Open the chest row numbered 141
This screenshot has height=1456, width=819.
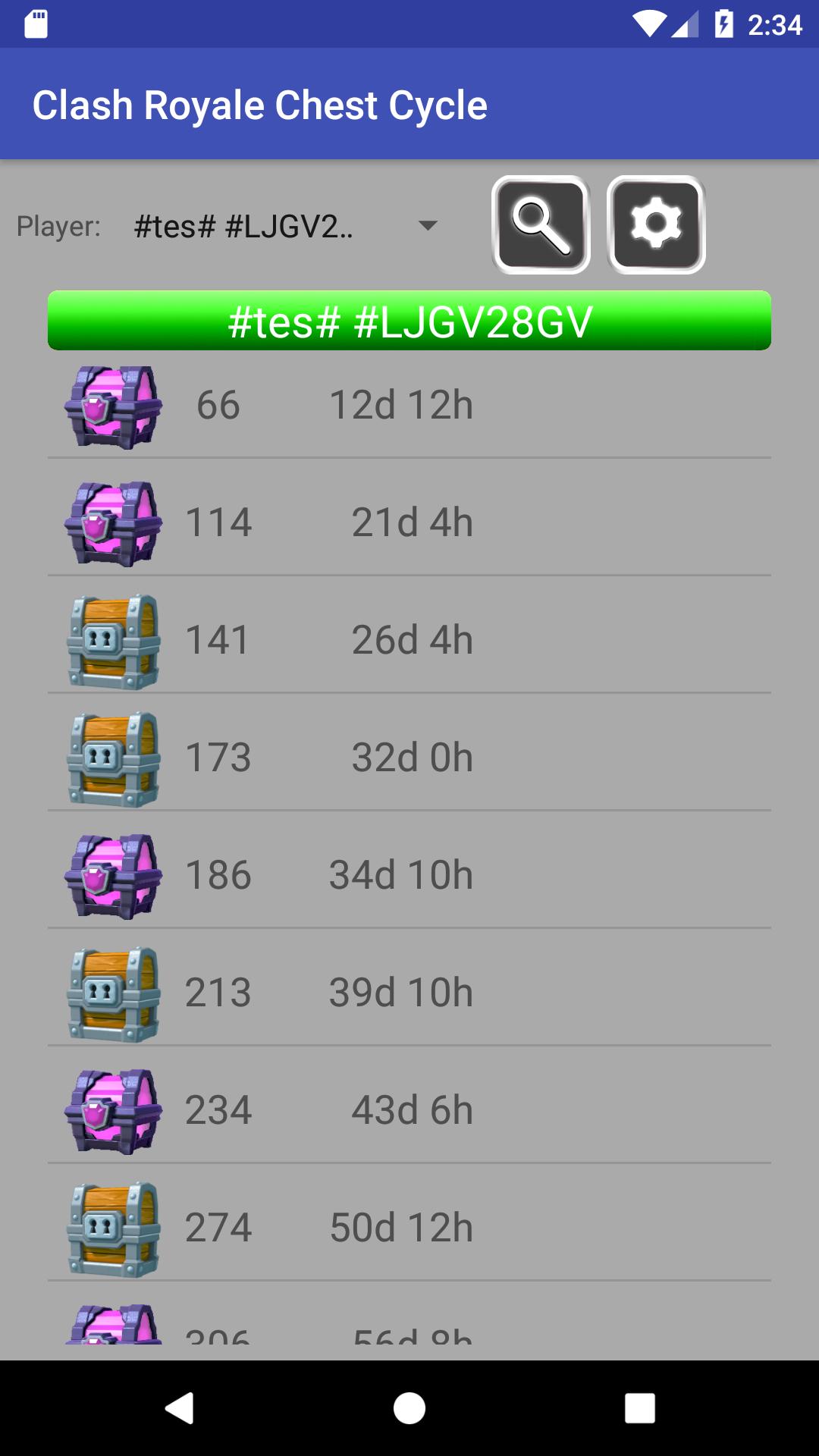[409, 640]
